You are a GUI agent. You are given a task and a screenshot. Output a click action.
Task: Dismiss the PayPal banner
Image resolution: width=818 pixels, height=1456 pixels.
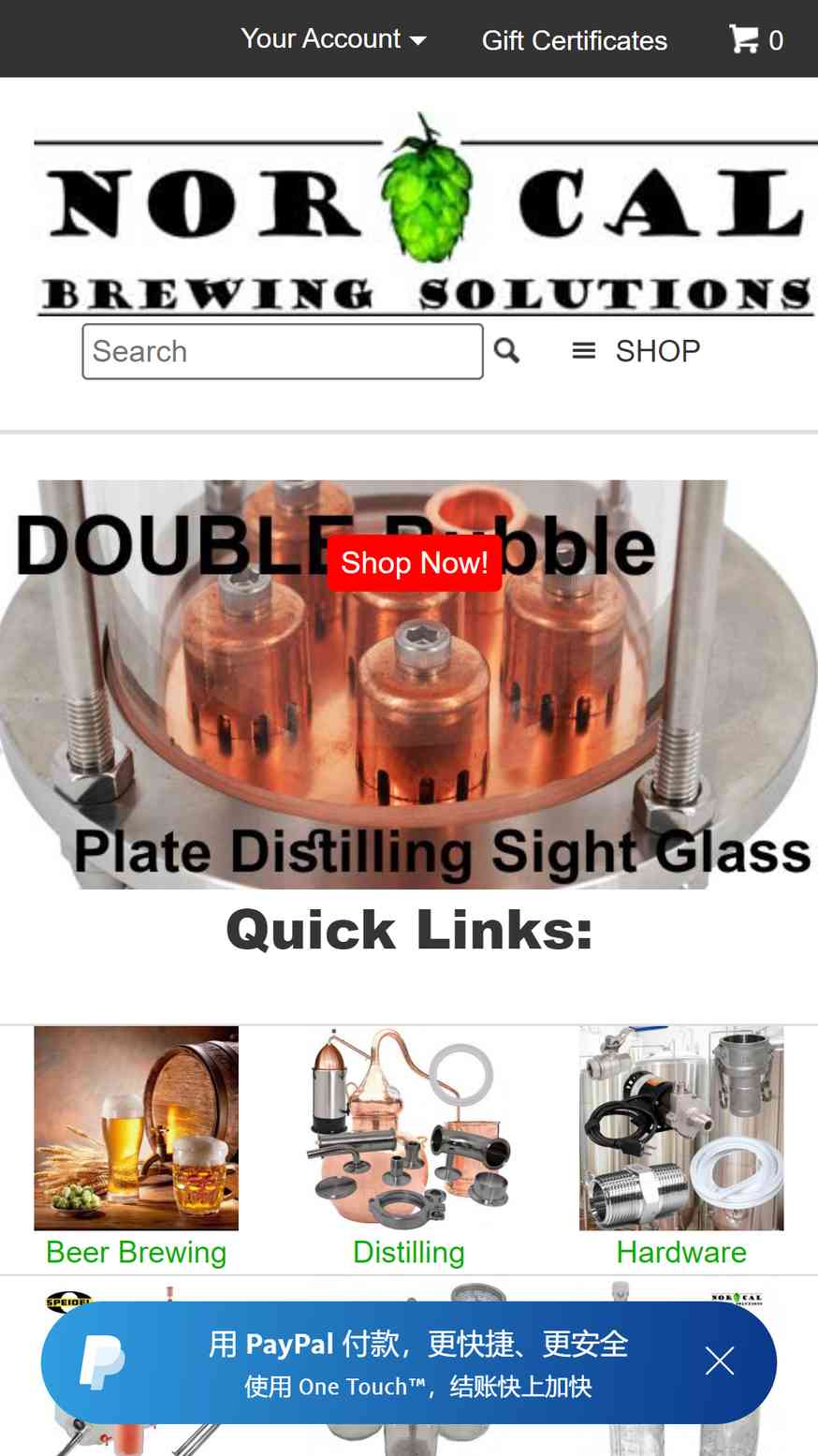720,1360
